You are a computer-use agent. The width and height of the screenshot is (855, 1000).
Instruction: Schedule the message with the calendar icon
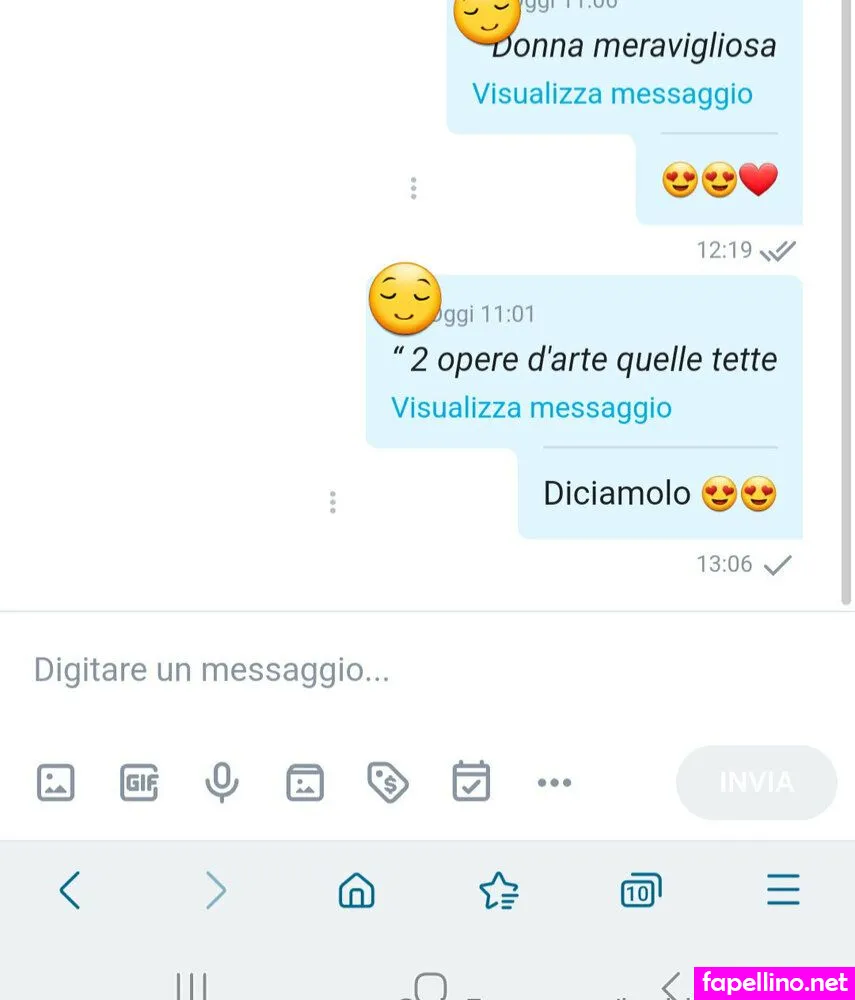(x=471, y=782)
